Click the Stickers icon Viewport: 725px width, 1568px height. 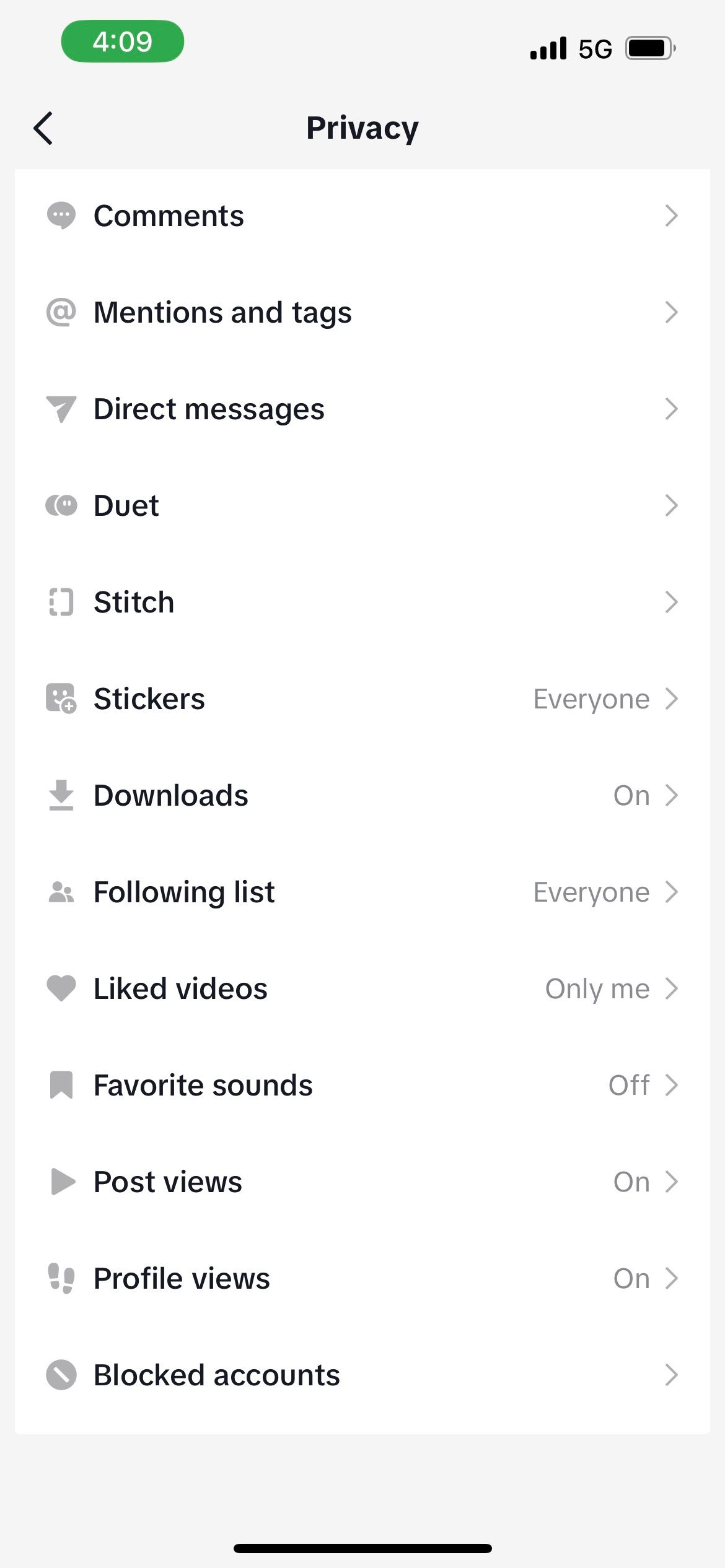pos(60,699)
